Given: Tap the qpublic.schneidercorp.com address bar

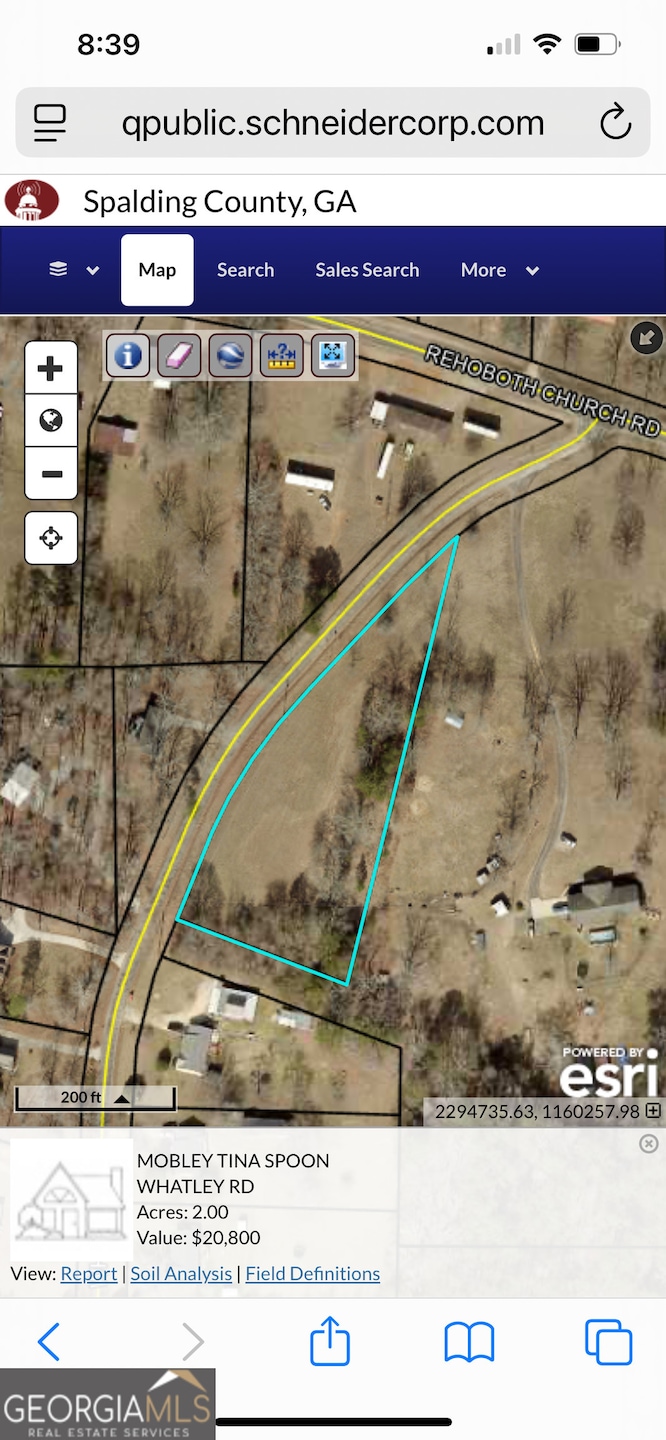Looking at the screenshot, I should tap(333, 123).
